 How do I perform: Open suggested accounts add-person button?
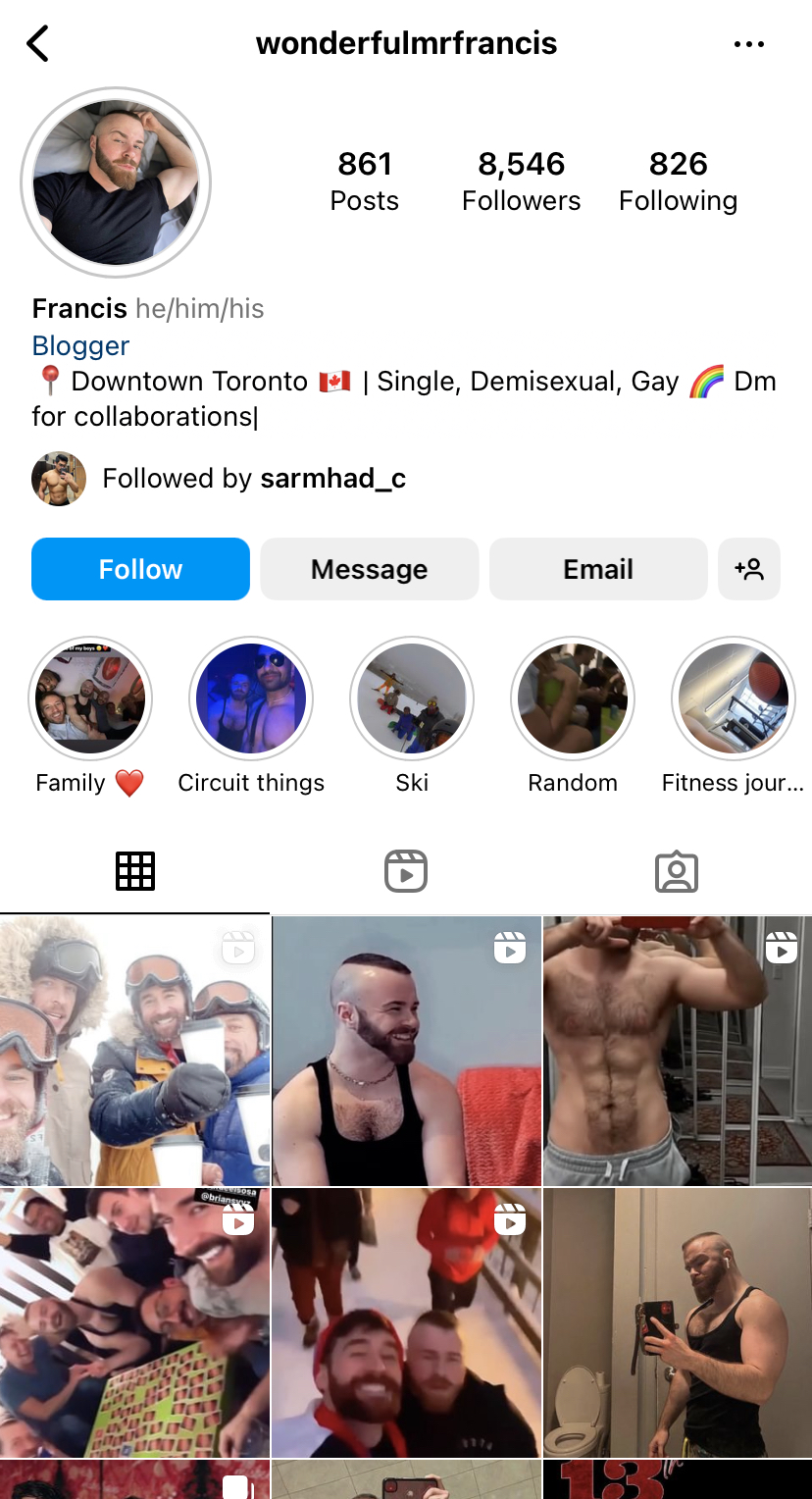tap(749, 569)
